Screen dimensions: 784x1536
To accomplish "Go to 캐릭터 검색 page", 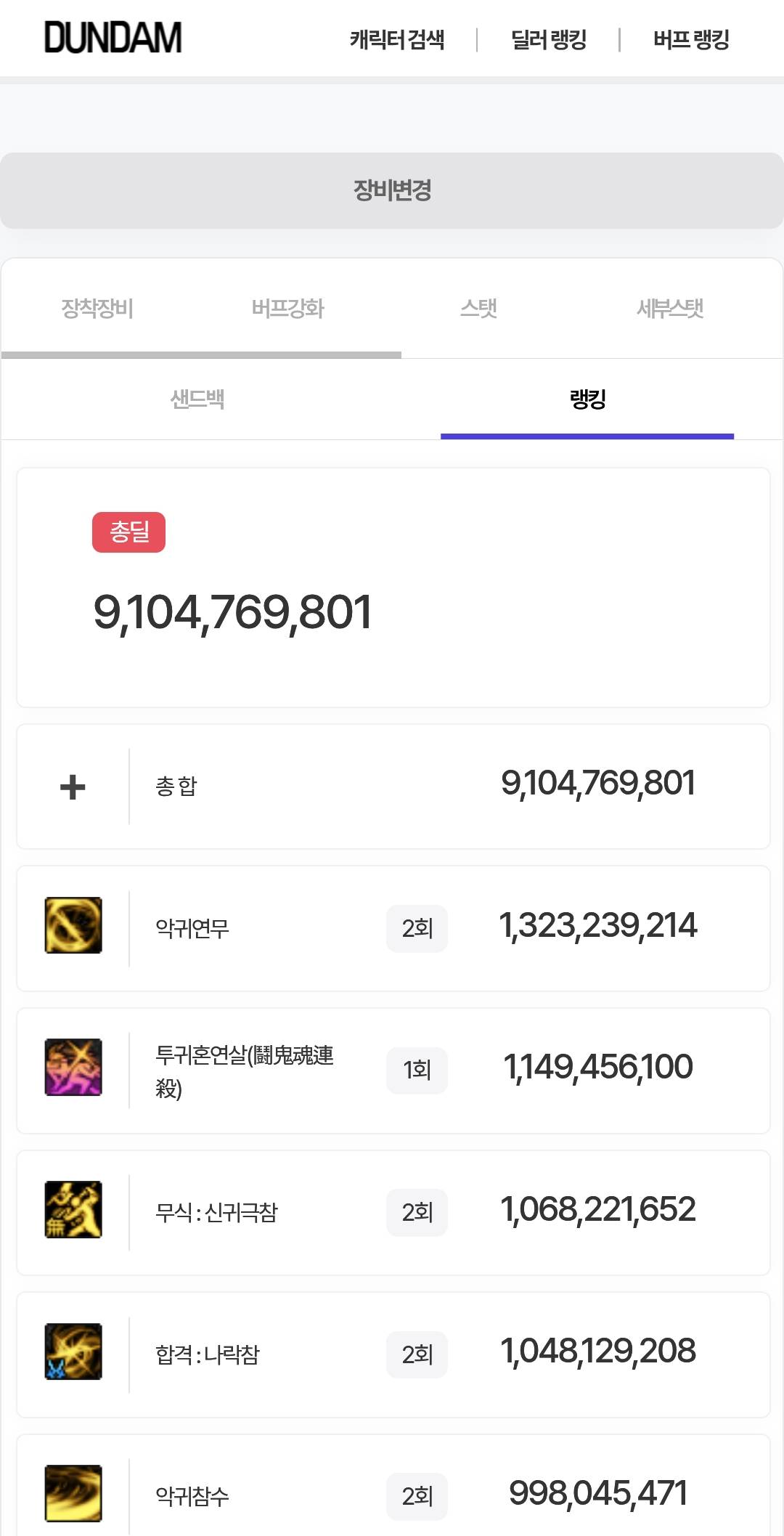I will point(397,39).
